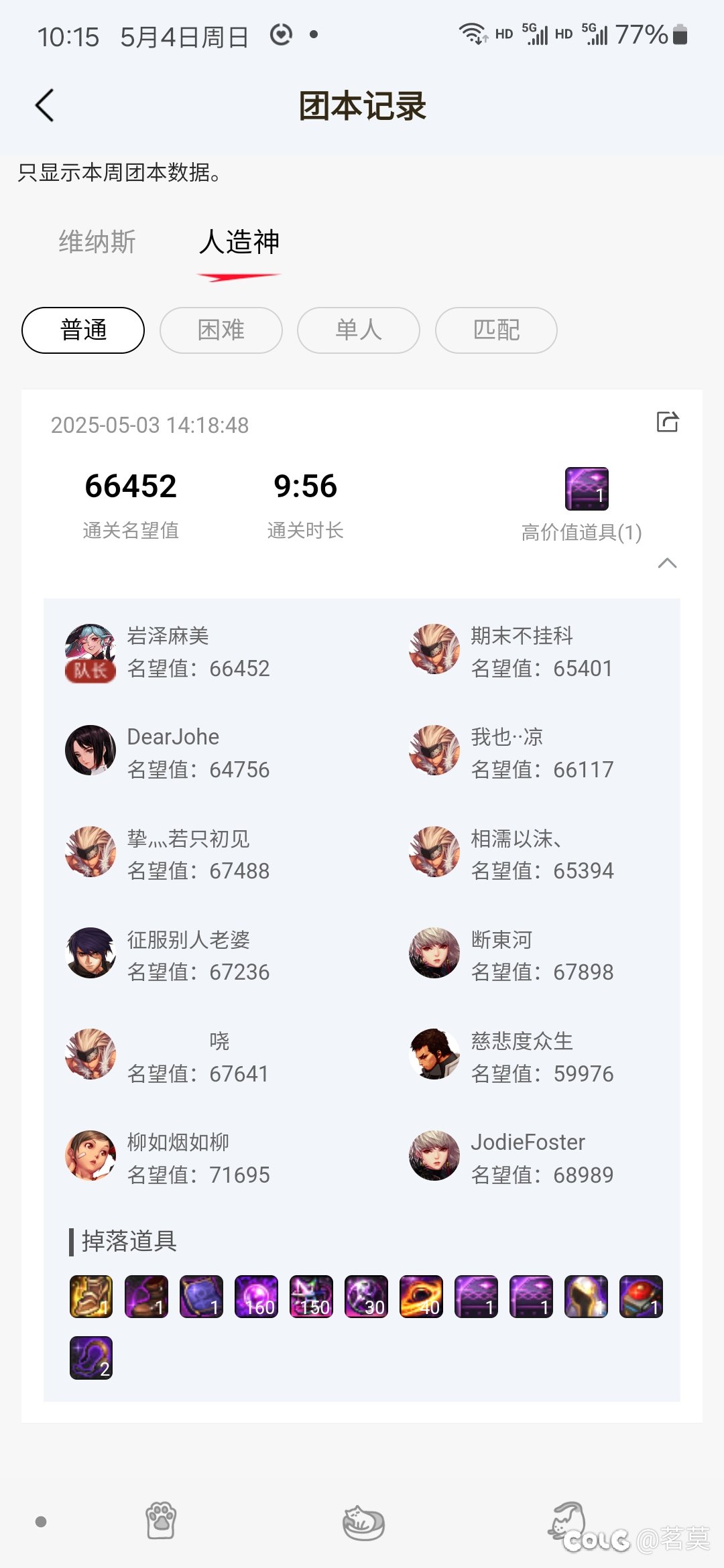This screenshot has width=724, height=1568.
Task: Show 单人 mode records
Action: click(x=359, y=330)
